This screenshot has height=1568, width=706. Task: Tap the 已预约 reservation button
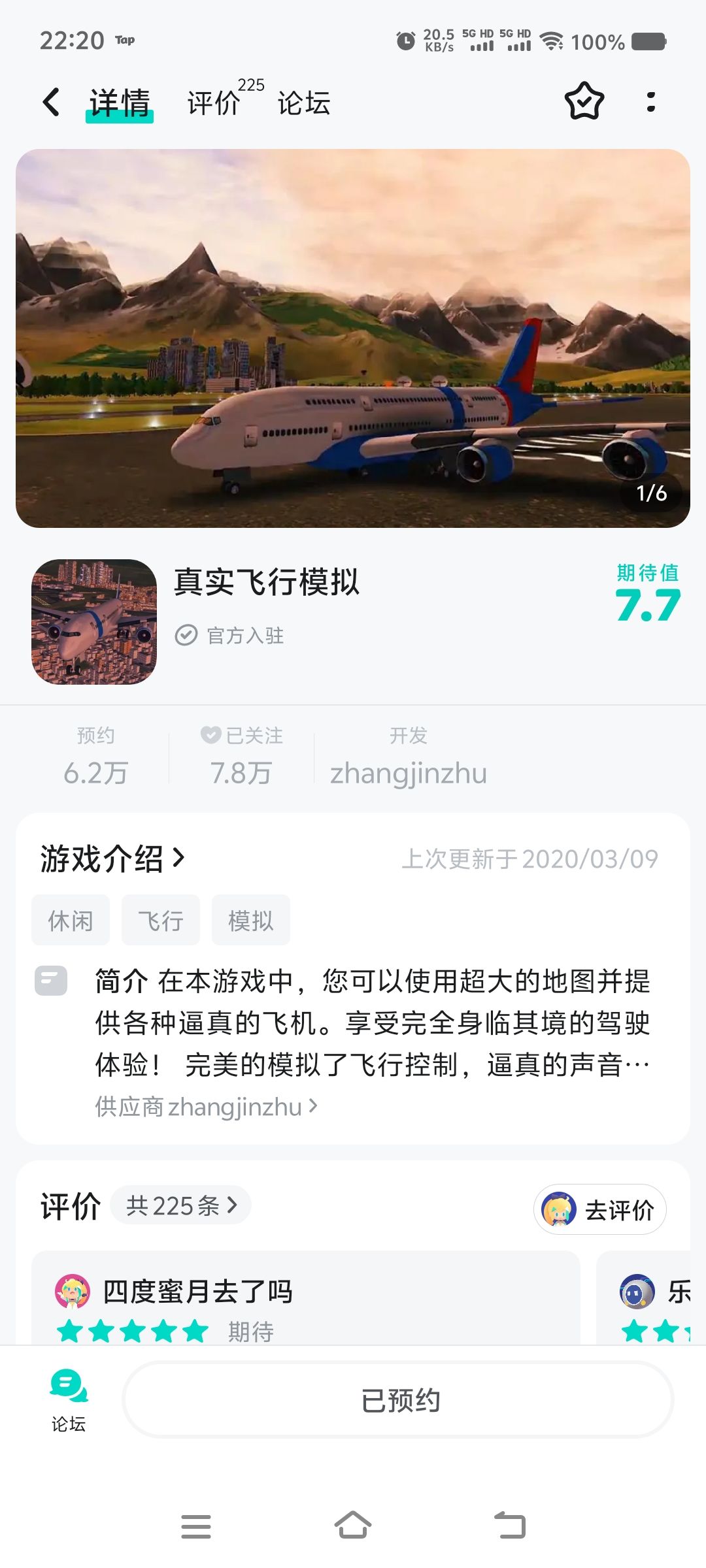[x=399, y=1400]
